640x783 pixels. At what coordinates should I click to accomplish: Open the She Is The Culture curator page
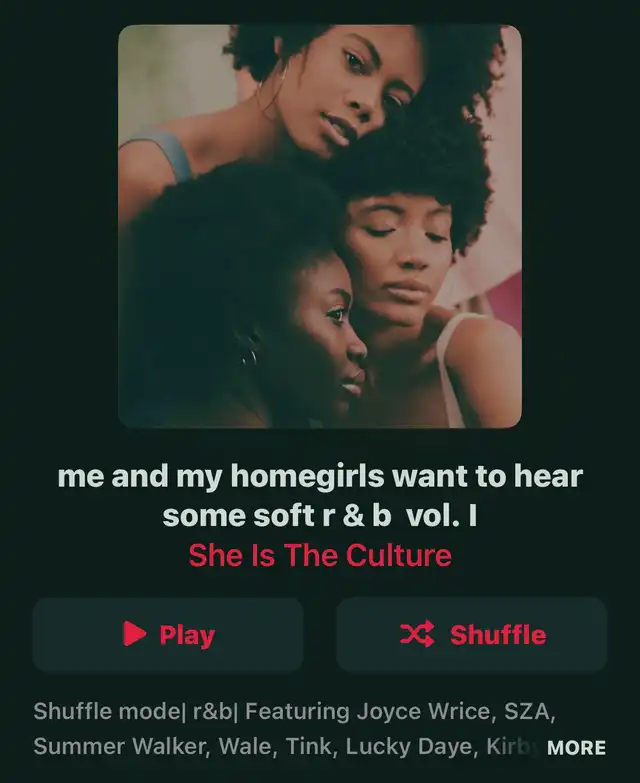coord(320,555)
